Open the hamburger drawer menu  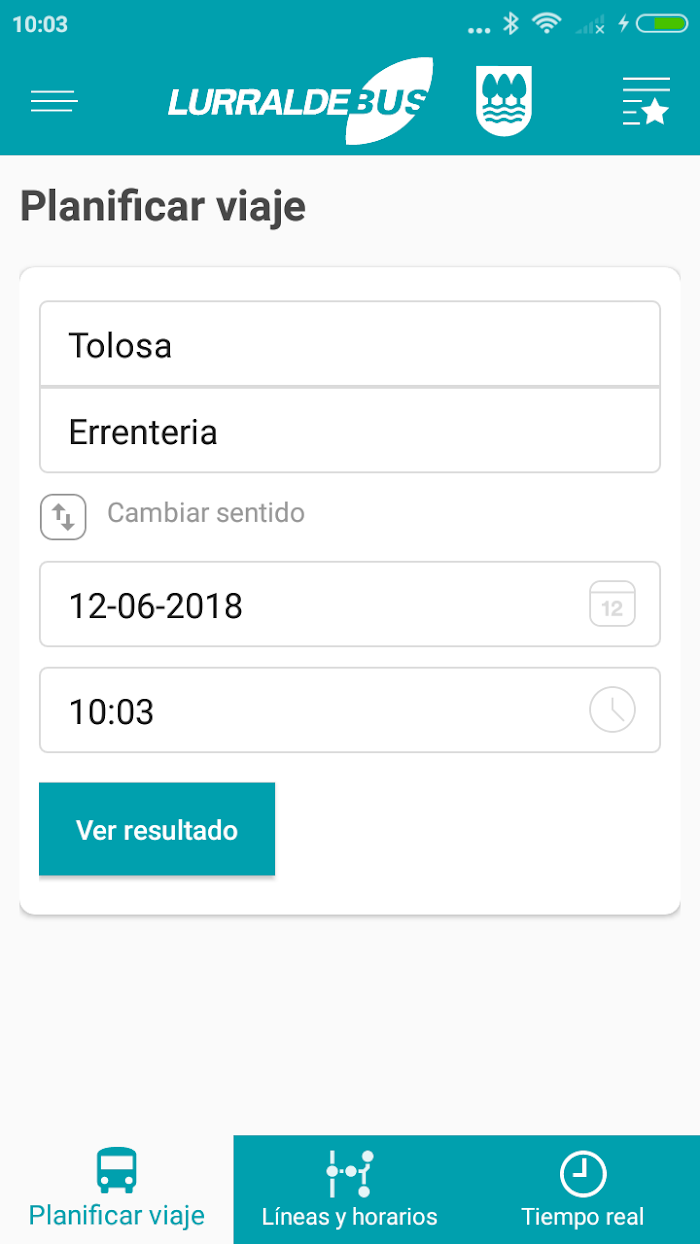[54, 101]
